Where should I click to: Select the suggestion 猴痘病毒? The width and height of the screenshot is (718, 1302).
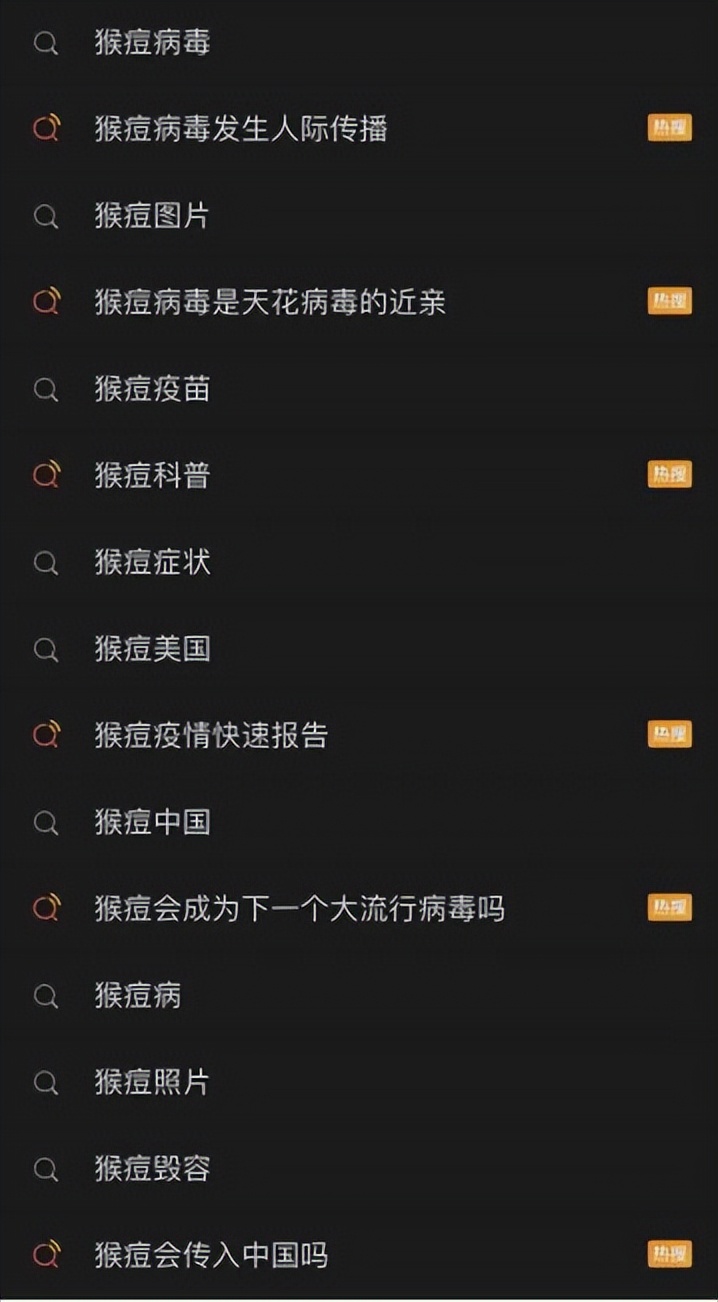tap(152, 43)
